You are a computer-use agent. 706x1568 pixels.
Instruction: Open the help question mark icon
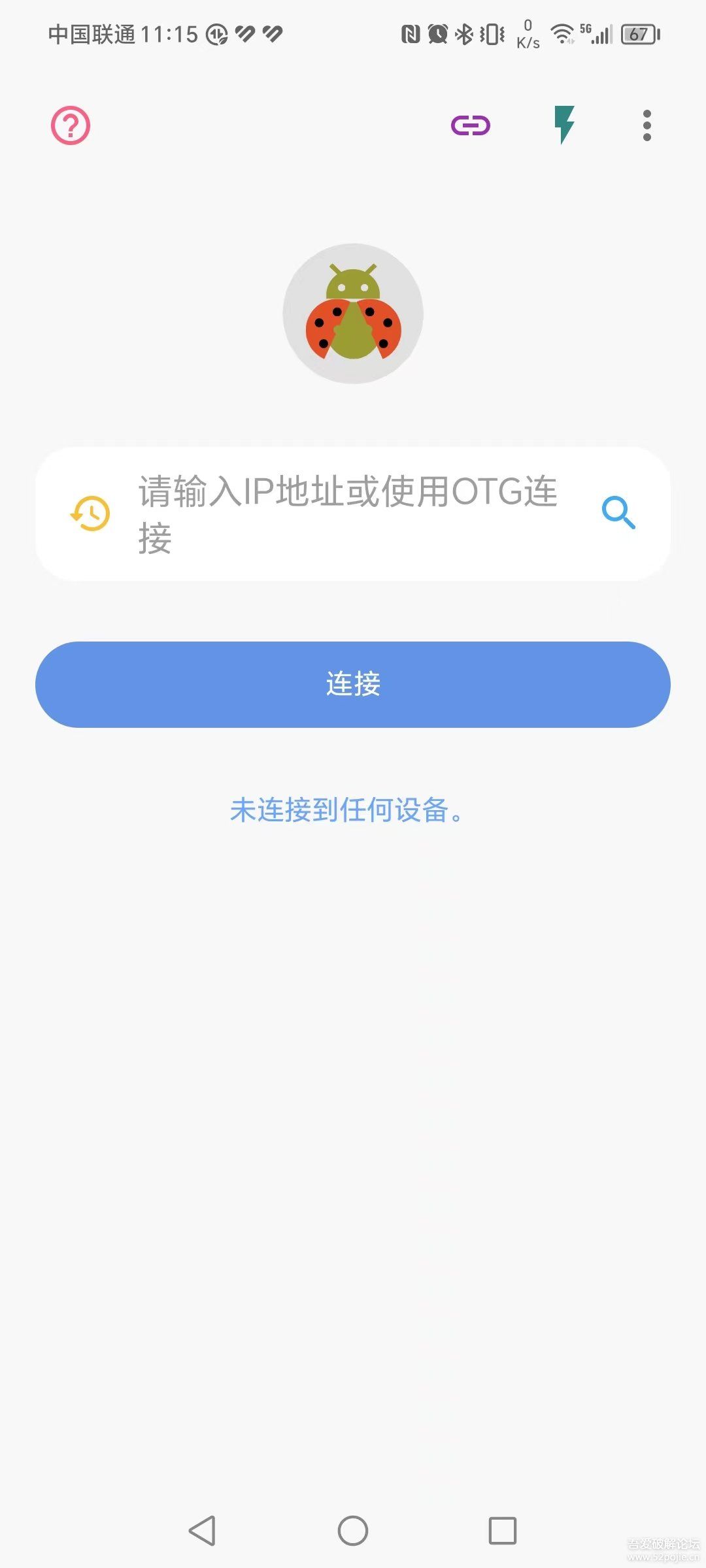point(70,125)
